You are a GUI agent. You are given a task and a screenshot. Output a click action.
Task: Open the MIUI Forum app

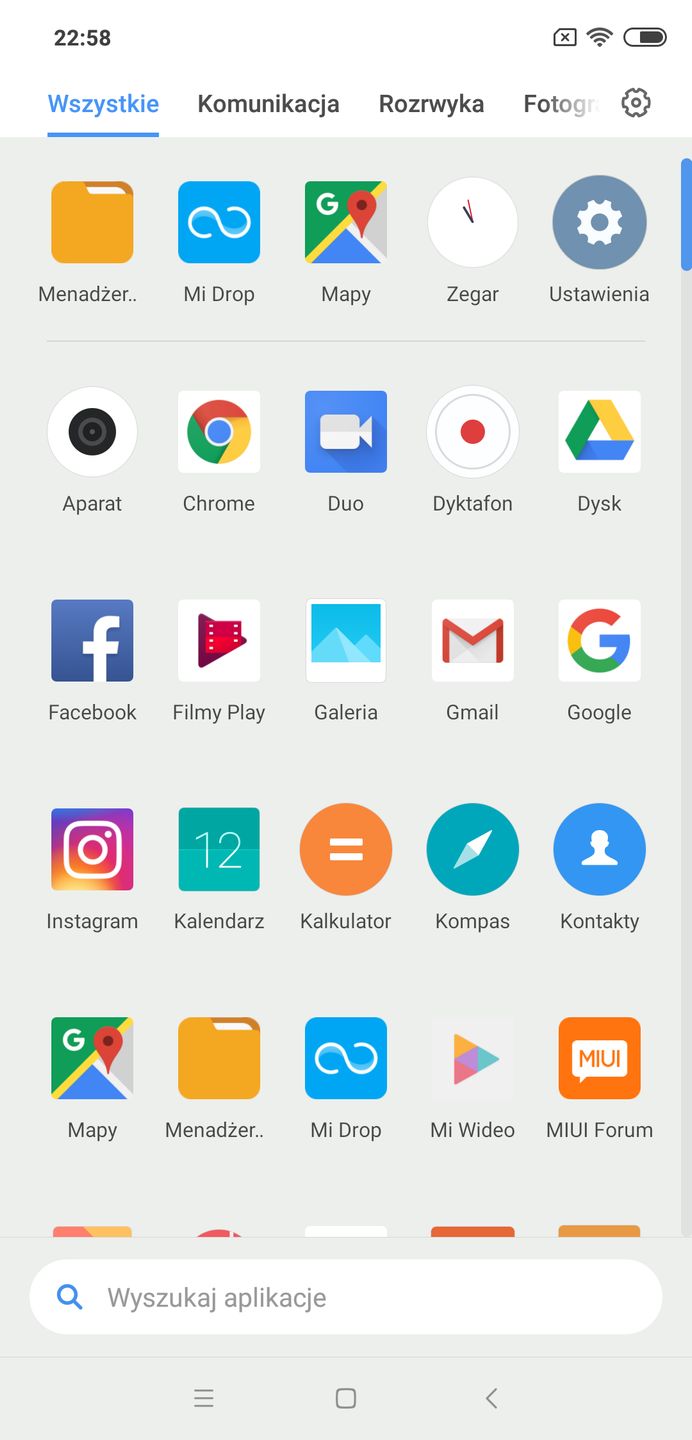599,1059
